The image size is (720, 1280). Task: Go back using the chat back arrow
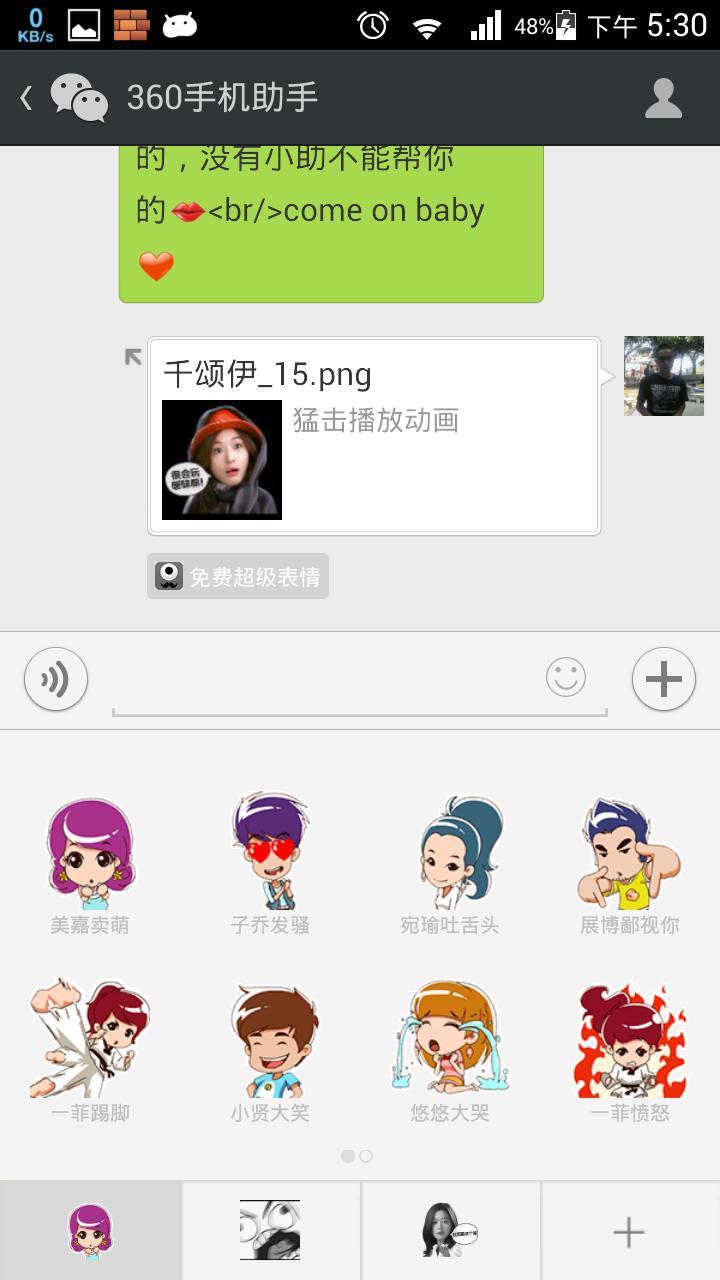pos(24,97)
